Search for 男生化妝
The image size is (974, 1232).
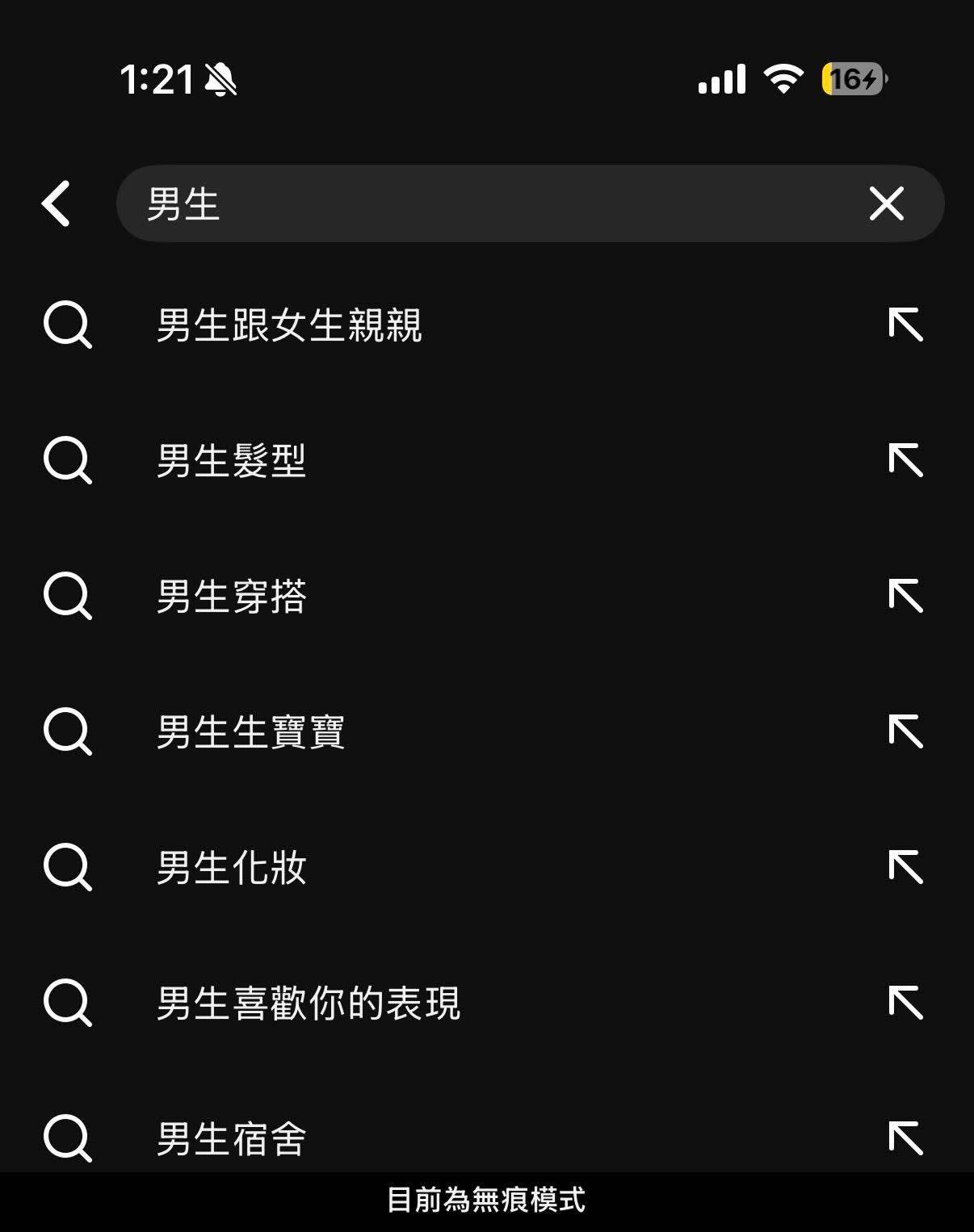click(x=231, y=868)
